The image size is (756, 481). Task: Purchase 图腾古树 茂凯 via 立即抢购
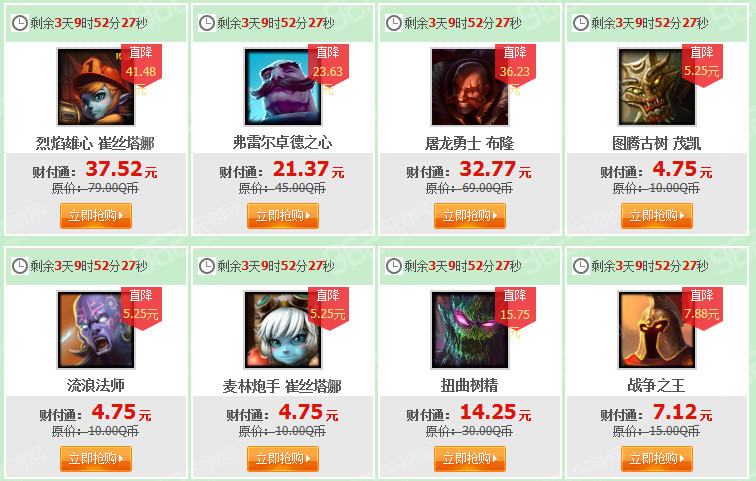pos(657,215)
